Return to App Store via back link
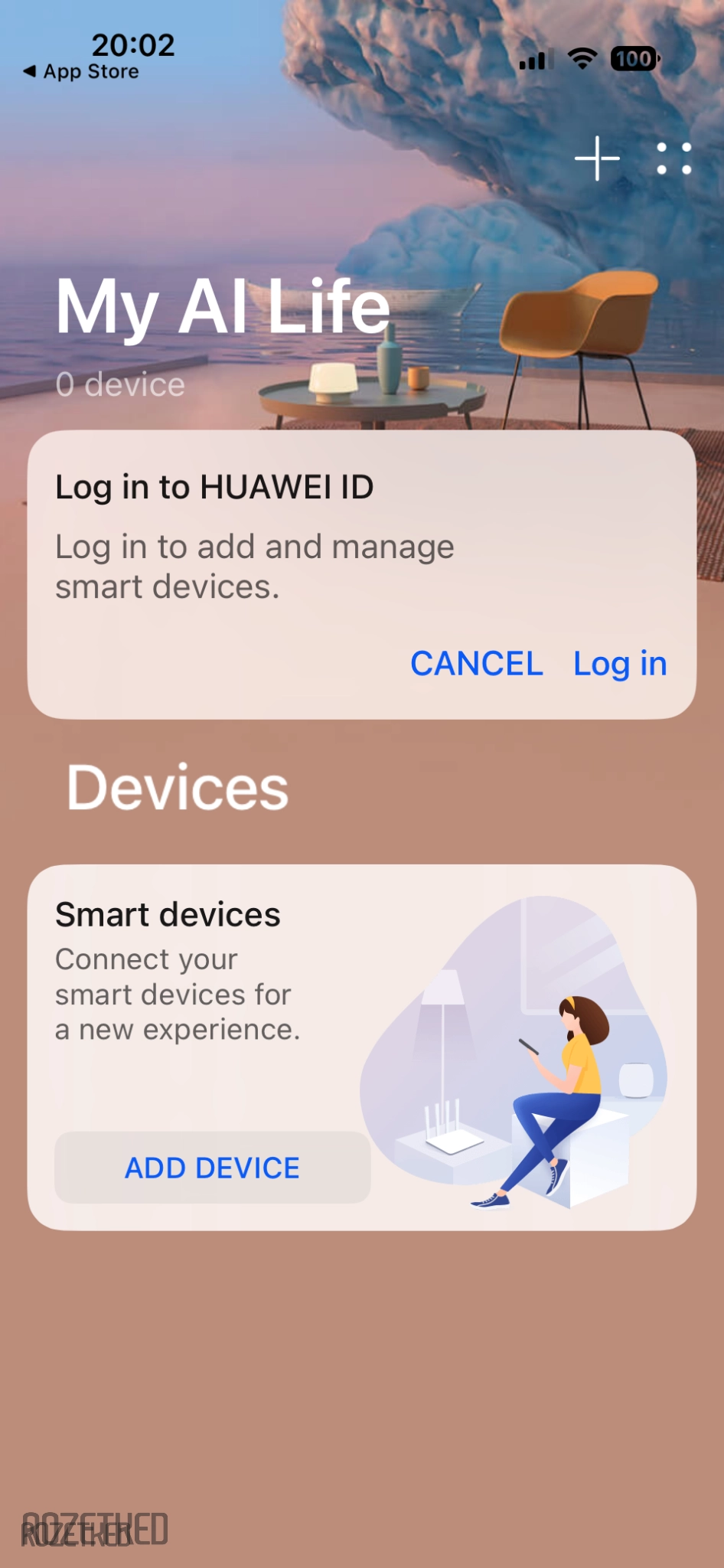The width and height of the screenshot is (724, 1568). coord(81,71)
